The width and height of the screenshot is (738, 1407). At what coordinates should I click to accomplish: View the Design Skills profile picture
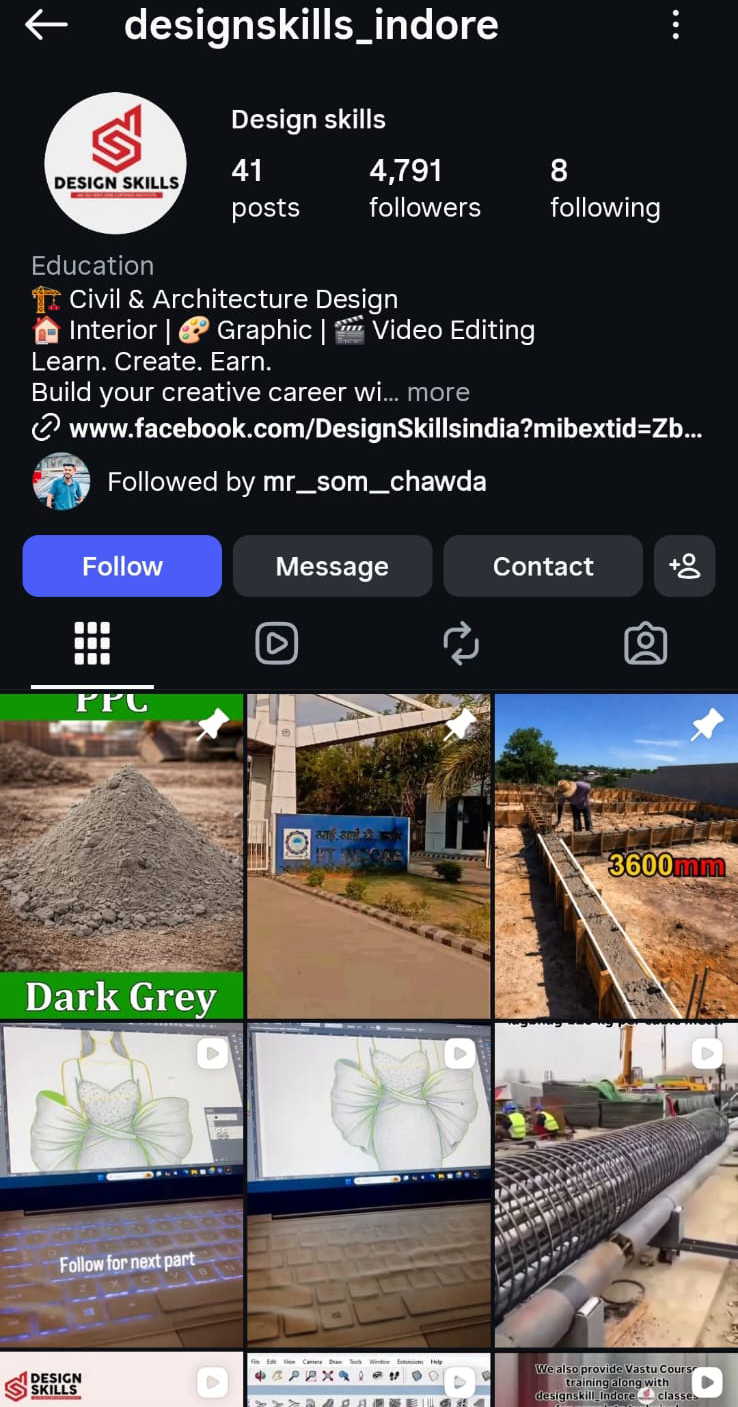pos(116,163)
